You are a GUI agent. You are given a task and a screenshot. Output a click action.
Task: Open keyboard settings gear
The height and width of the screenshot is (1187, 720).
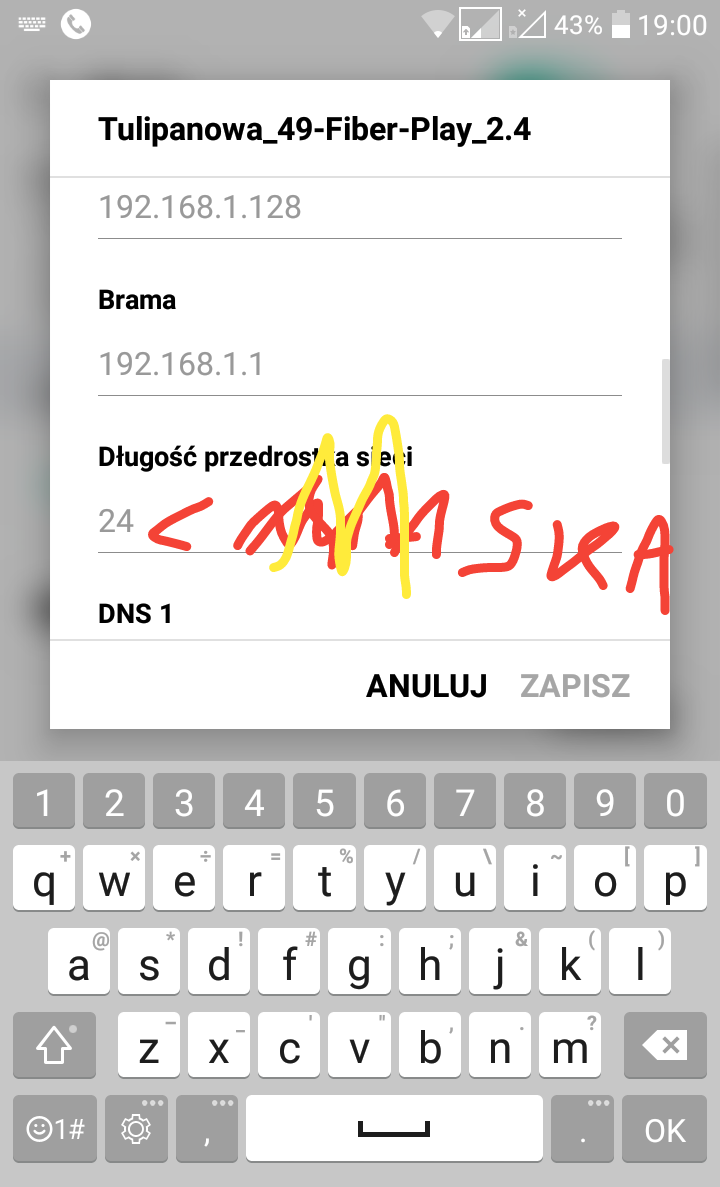pyautogui.click(x=136, y=1130)
